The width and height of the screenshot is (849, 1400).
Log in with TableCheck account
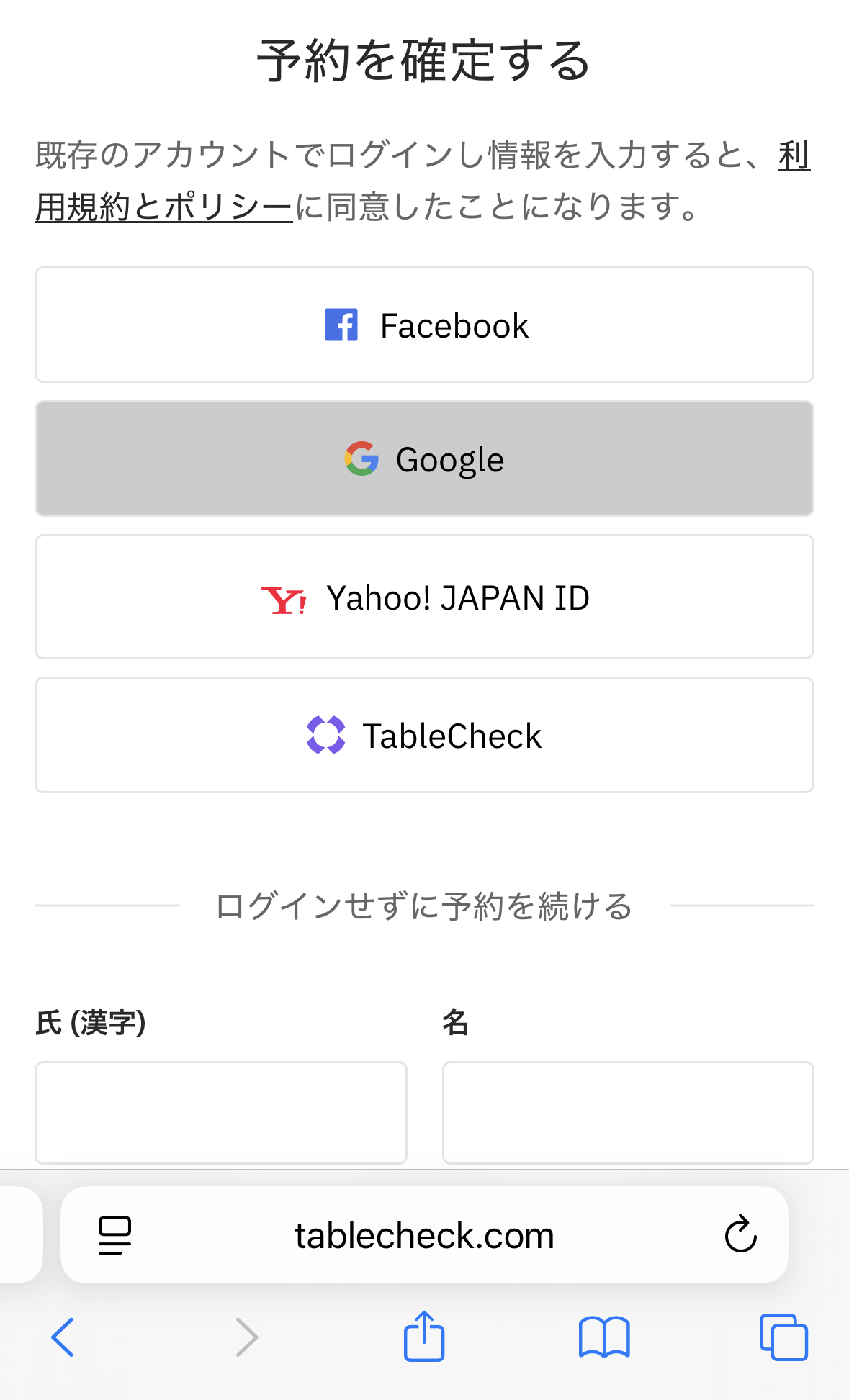[x=424, y=735]
